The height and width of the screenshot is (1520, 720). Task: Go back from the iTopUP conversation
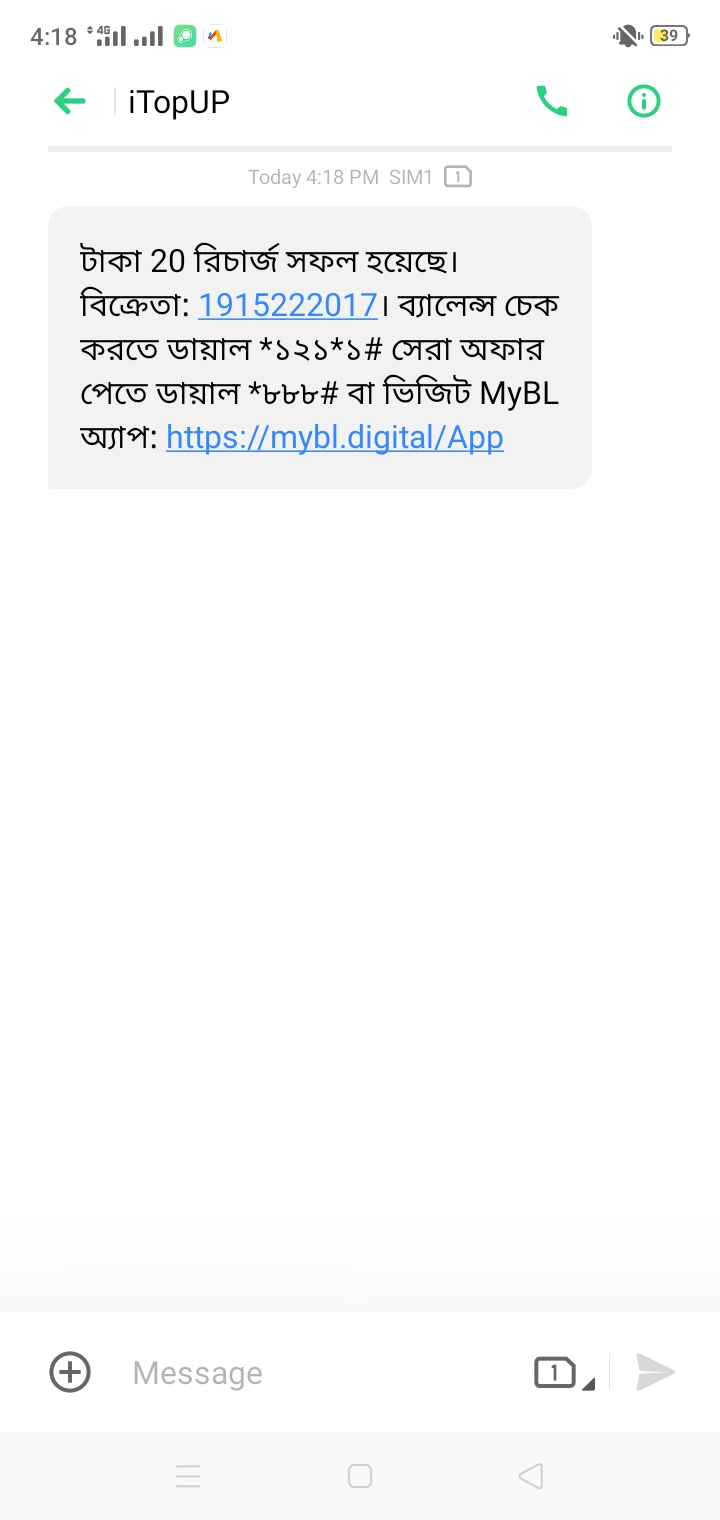(x=70, y=101)
